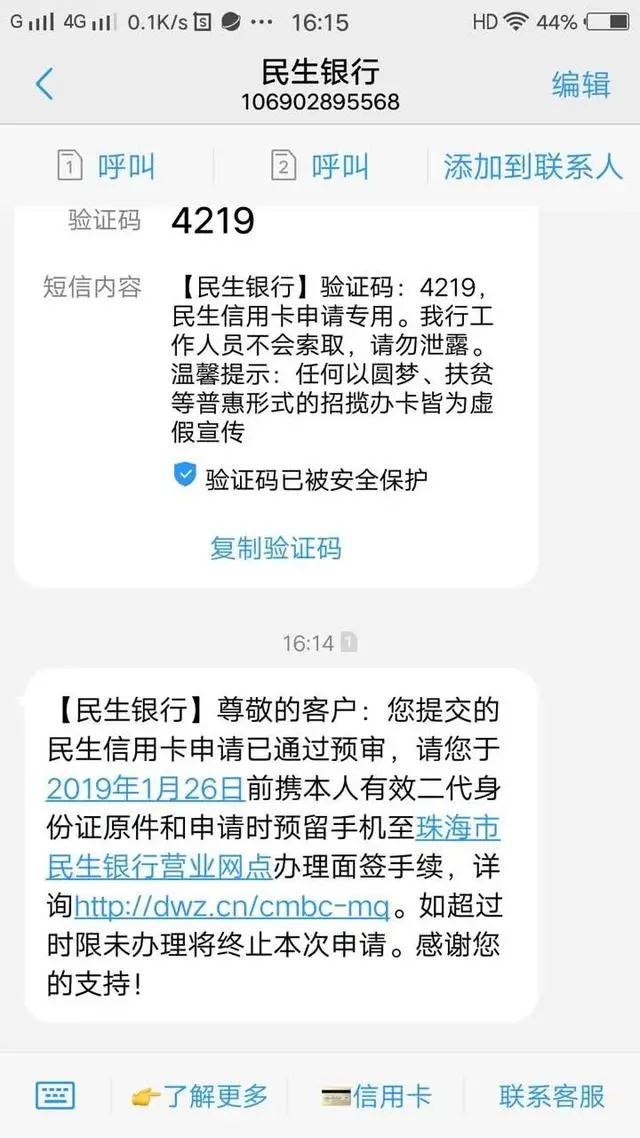This screenshot has height=1138, width=640.
Task: Tap 编辑 to edit the conversation
Action: (581, 84)
